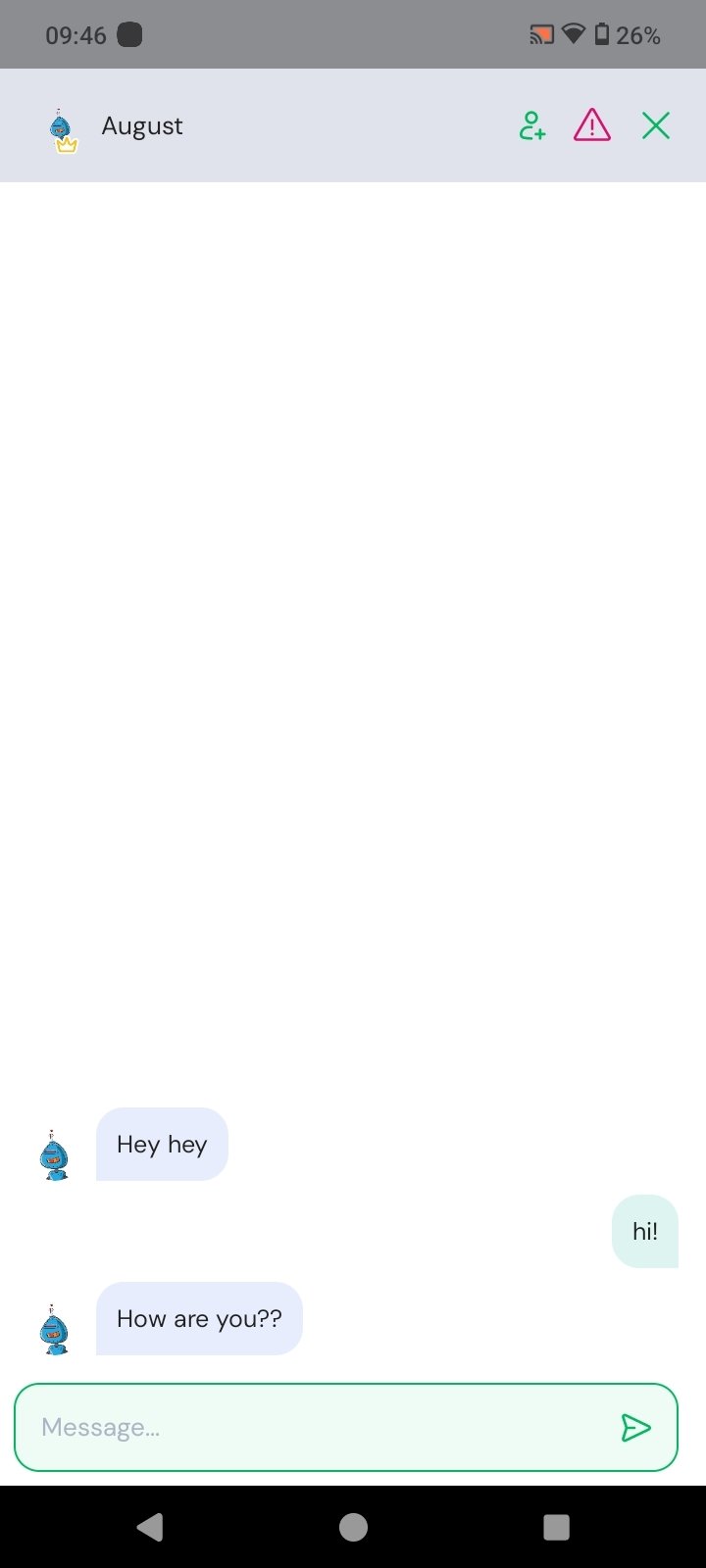Tap the screen cast icon in status bar
The image size is (706, 1568).
tap(540, 34)
